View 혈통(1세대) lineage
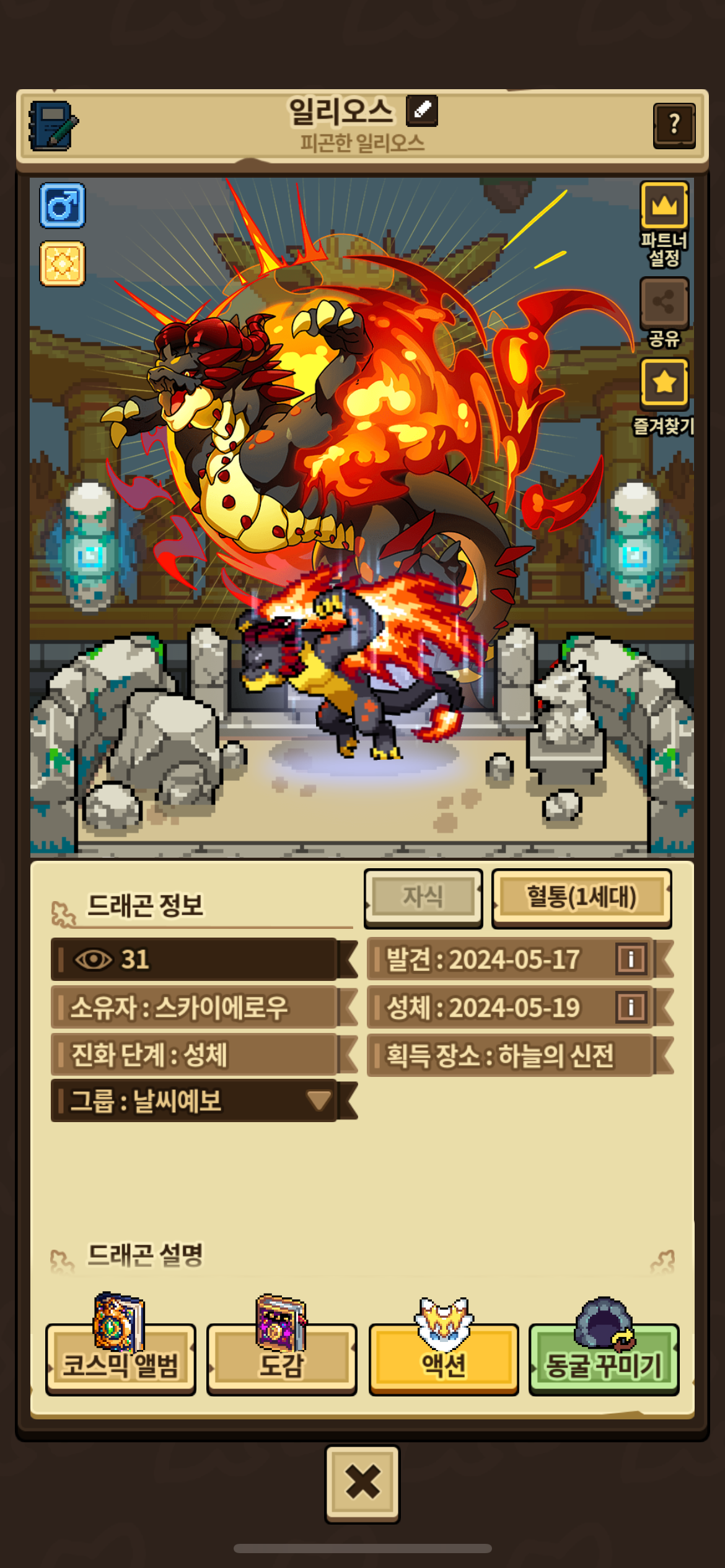This screenshot has width=725, height=1568. (x=581, y=897)
